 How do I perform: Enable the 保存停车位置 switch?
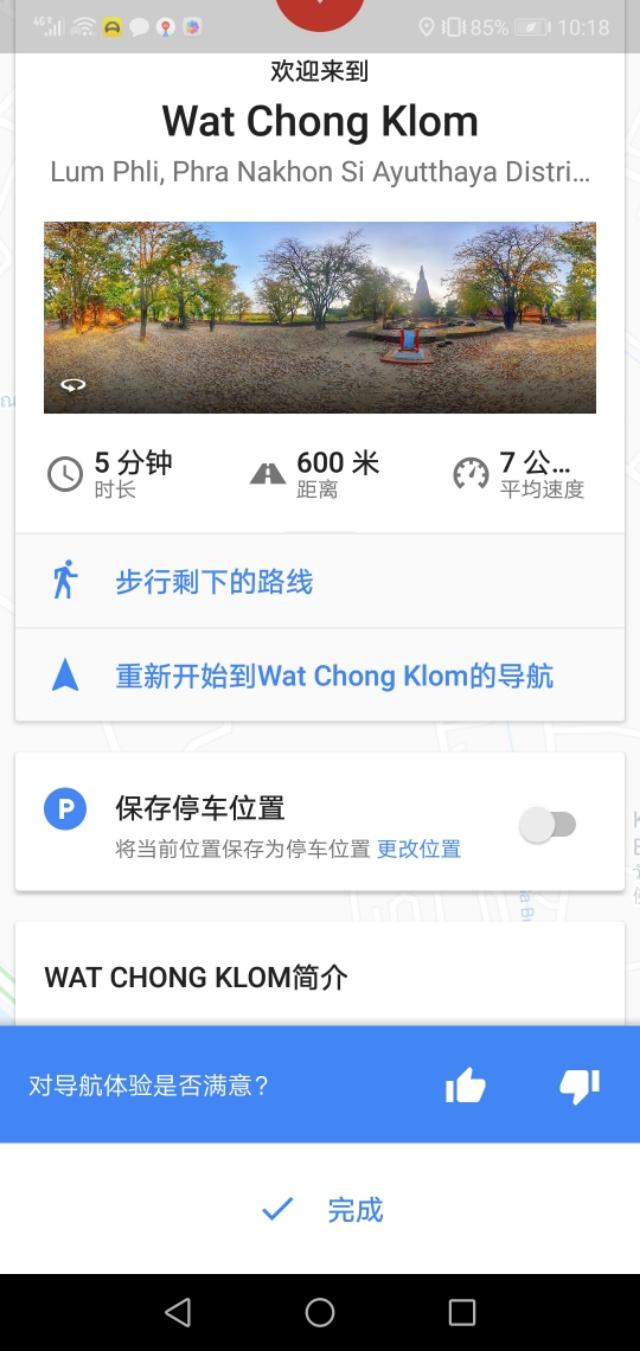tap(548, 825)
